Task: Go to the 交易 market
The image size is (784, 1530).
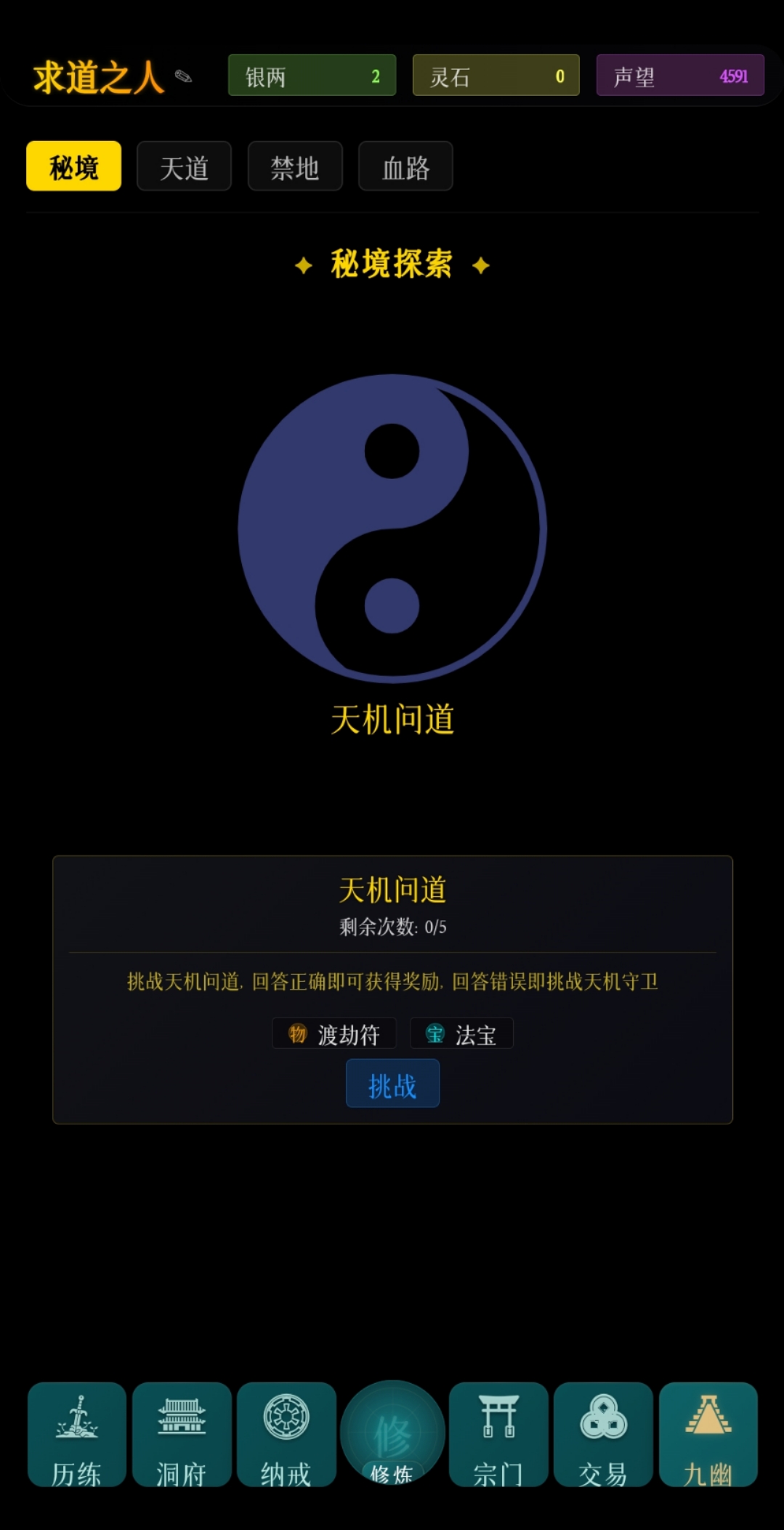Action: click(x=603, y=1435)
